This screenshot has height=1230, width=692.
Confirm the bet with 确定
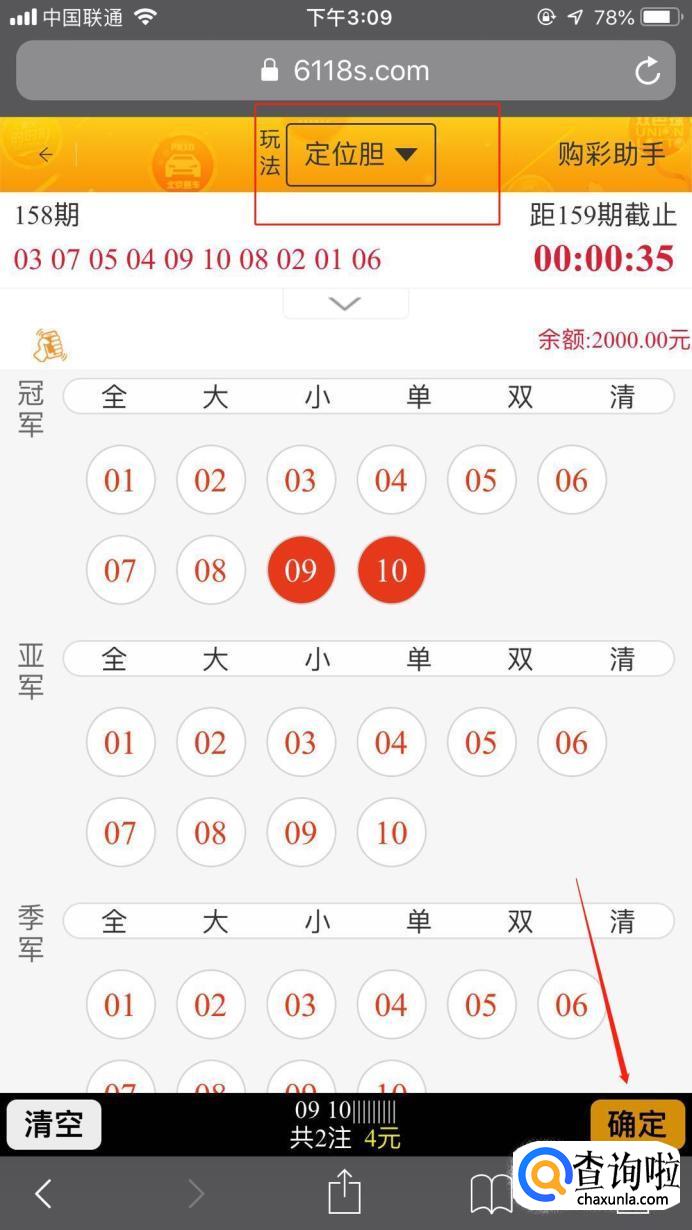[637, 1125]
